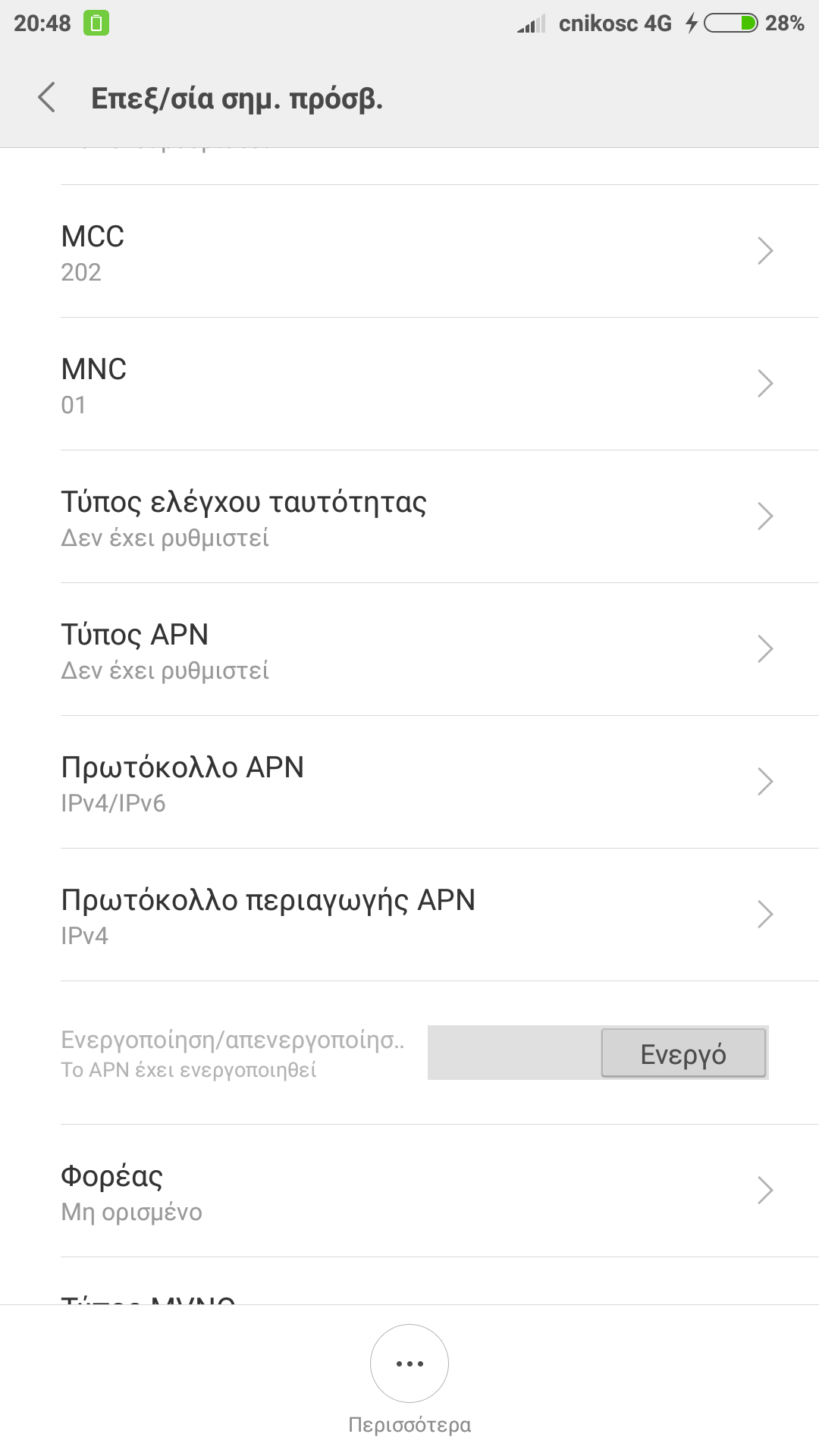Go back from the APN edit screen
Viewport: 819px width, 1456px height.
(x=47, y=98)
